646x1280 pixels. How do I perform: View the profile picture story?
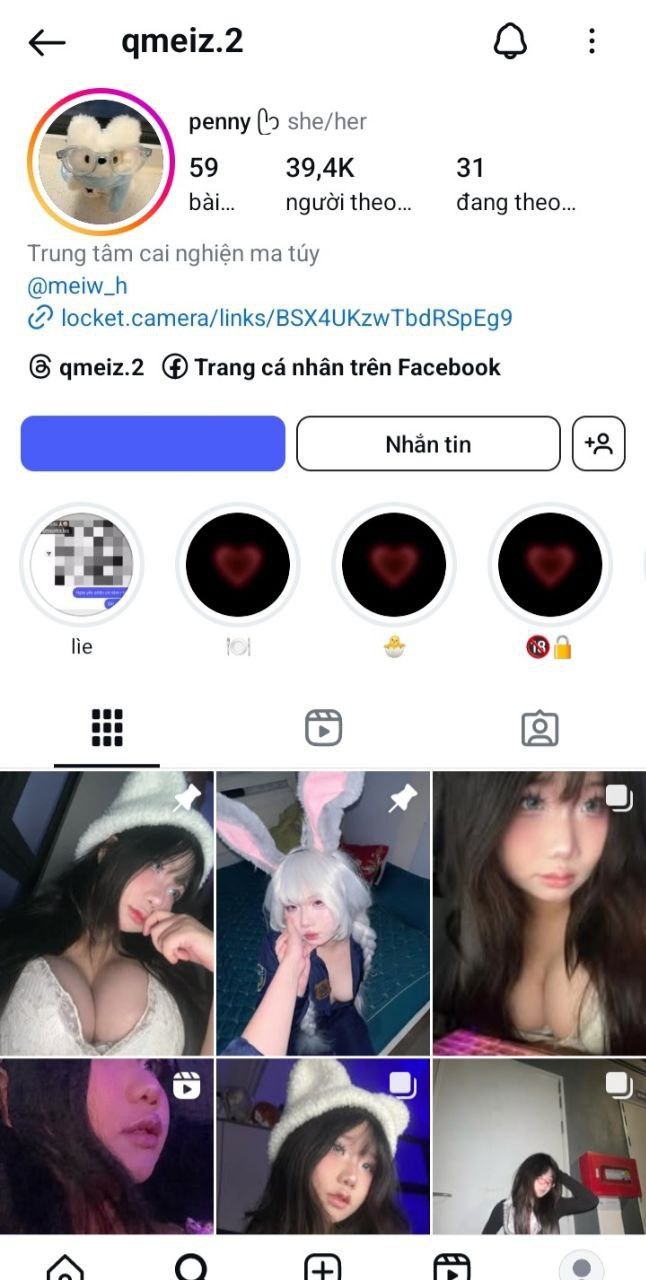tap(95, 161)
